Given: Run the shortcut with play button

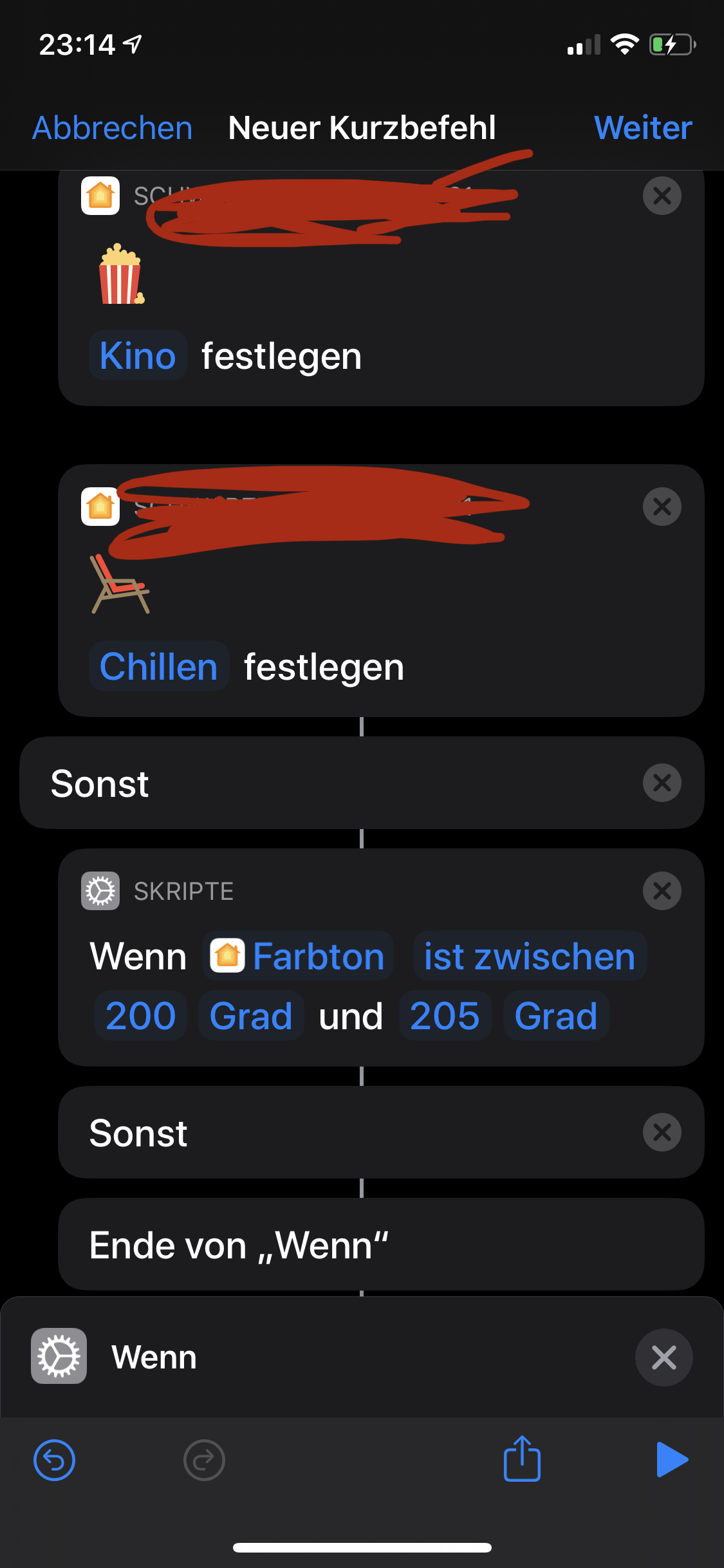Looking at the screenshot, I should (672, 1459).
